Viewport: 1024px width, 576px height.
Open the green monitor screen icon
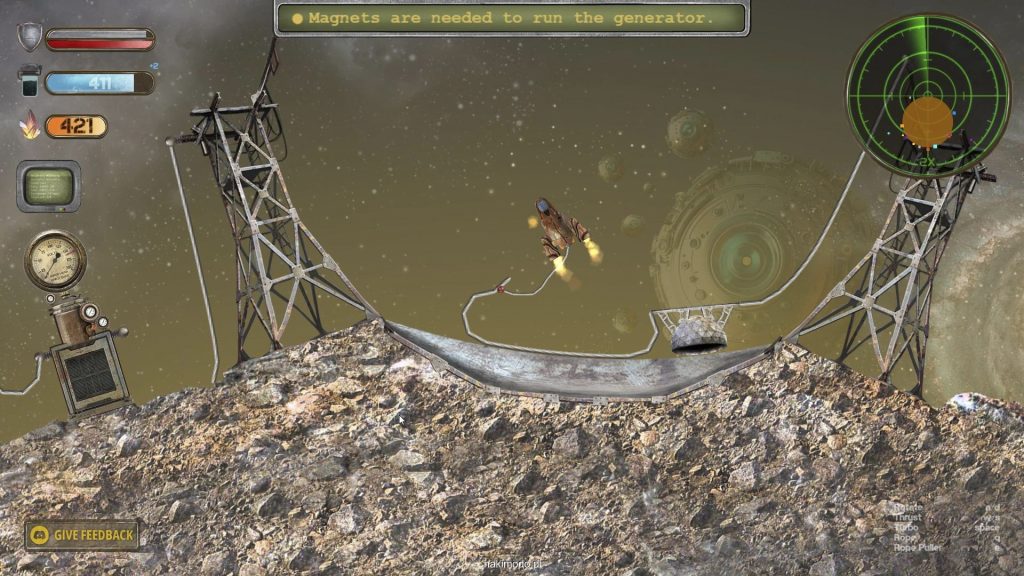[49, 186]
